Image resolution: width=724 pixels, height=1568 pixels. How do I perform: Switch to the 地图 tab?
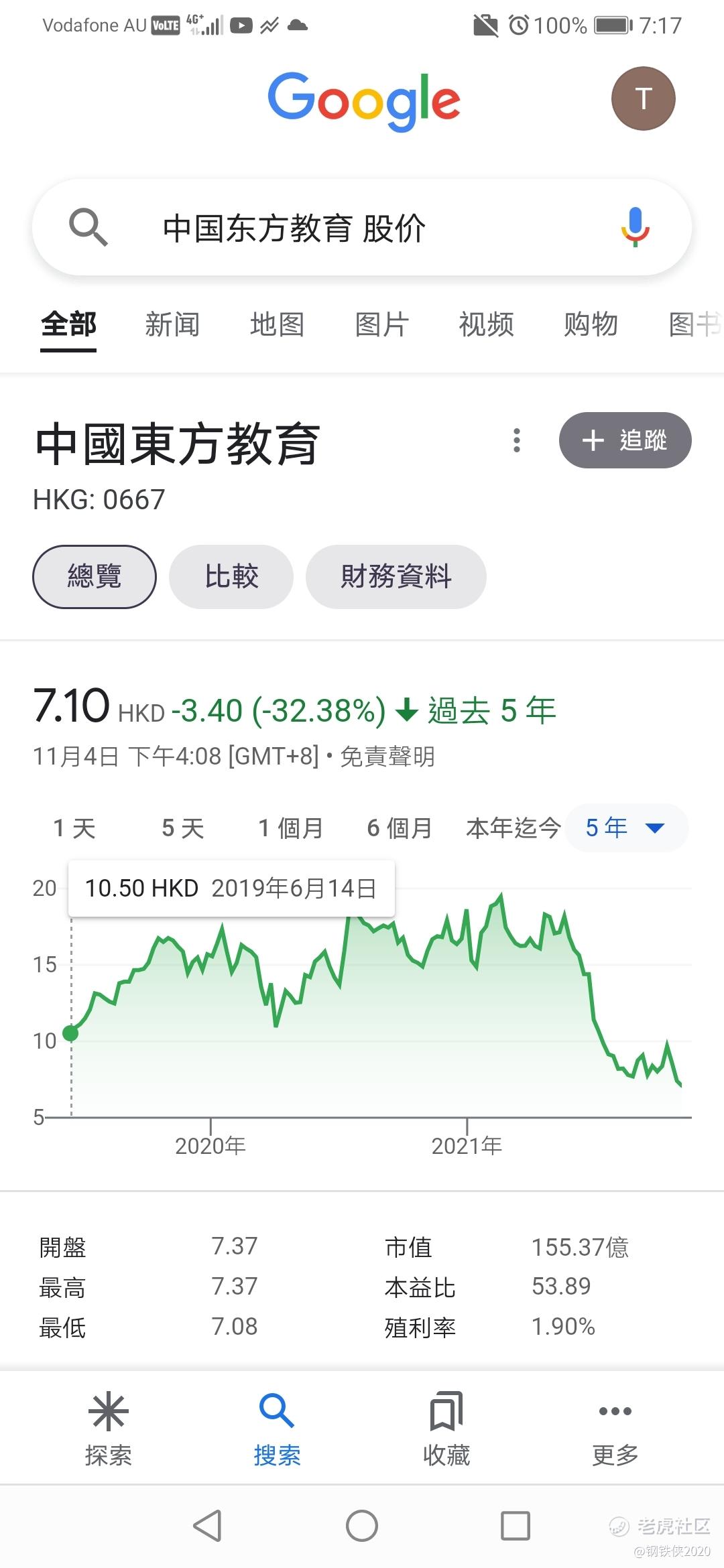[277, 325]
